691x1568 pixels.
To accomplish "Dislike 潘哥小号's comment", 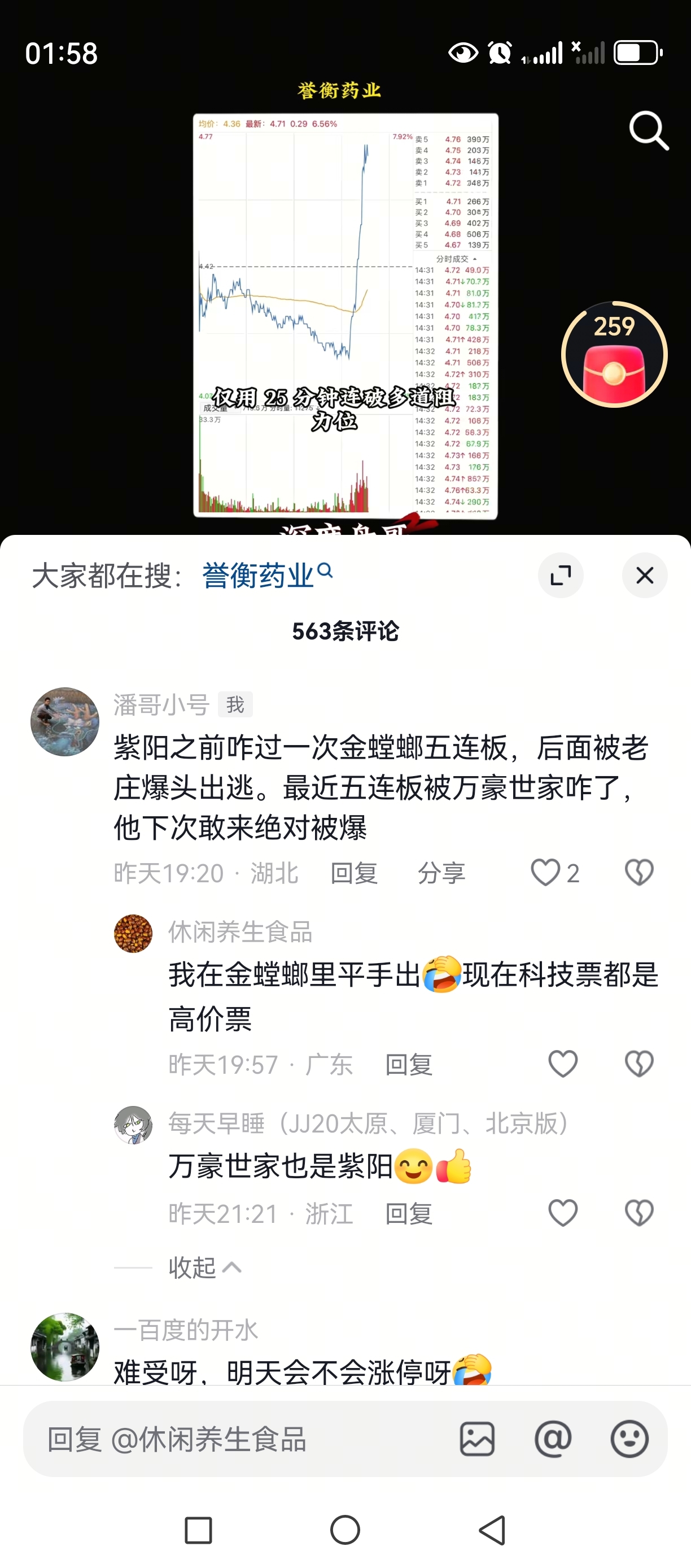I will pyautogui.click(x=638, y=873).
